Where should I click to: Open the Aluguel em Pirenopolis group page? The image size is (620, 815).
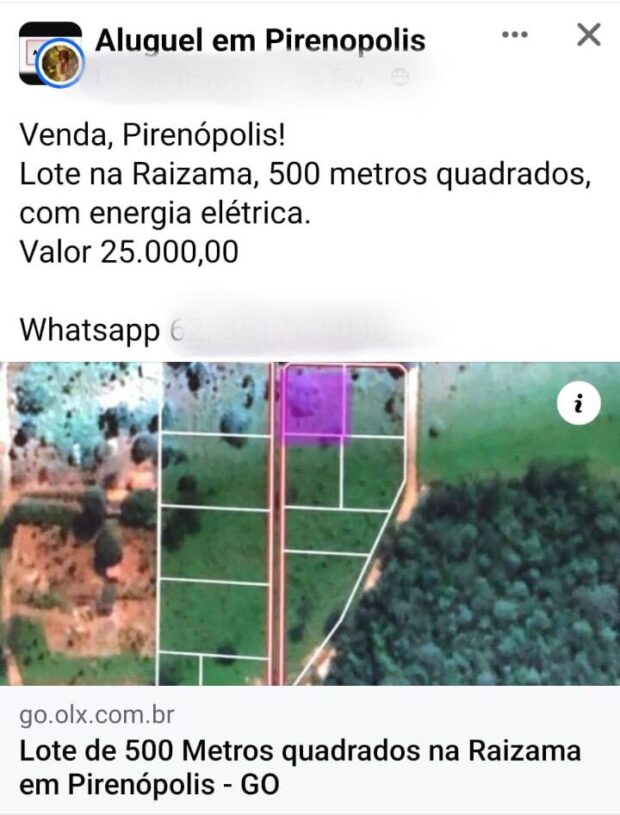[260, 41]
